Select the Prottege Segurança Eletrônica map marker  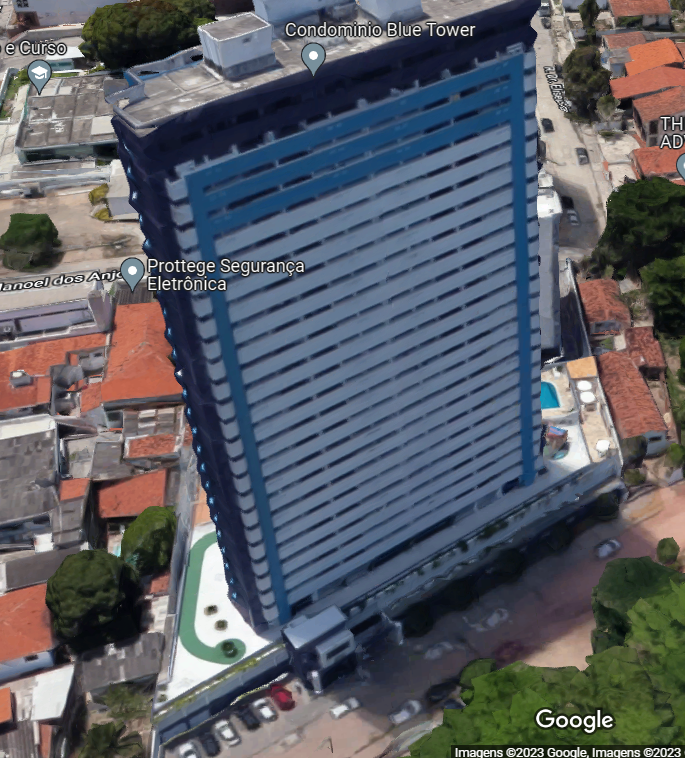tap(132, 271)
